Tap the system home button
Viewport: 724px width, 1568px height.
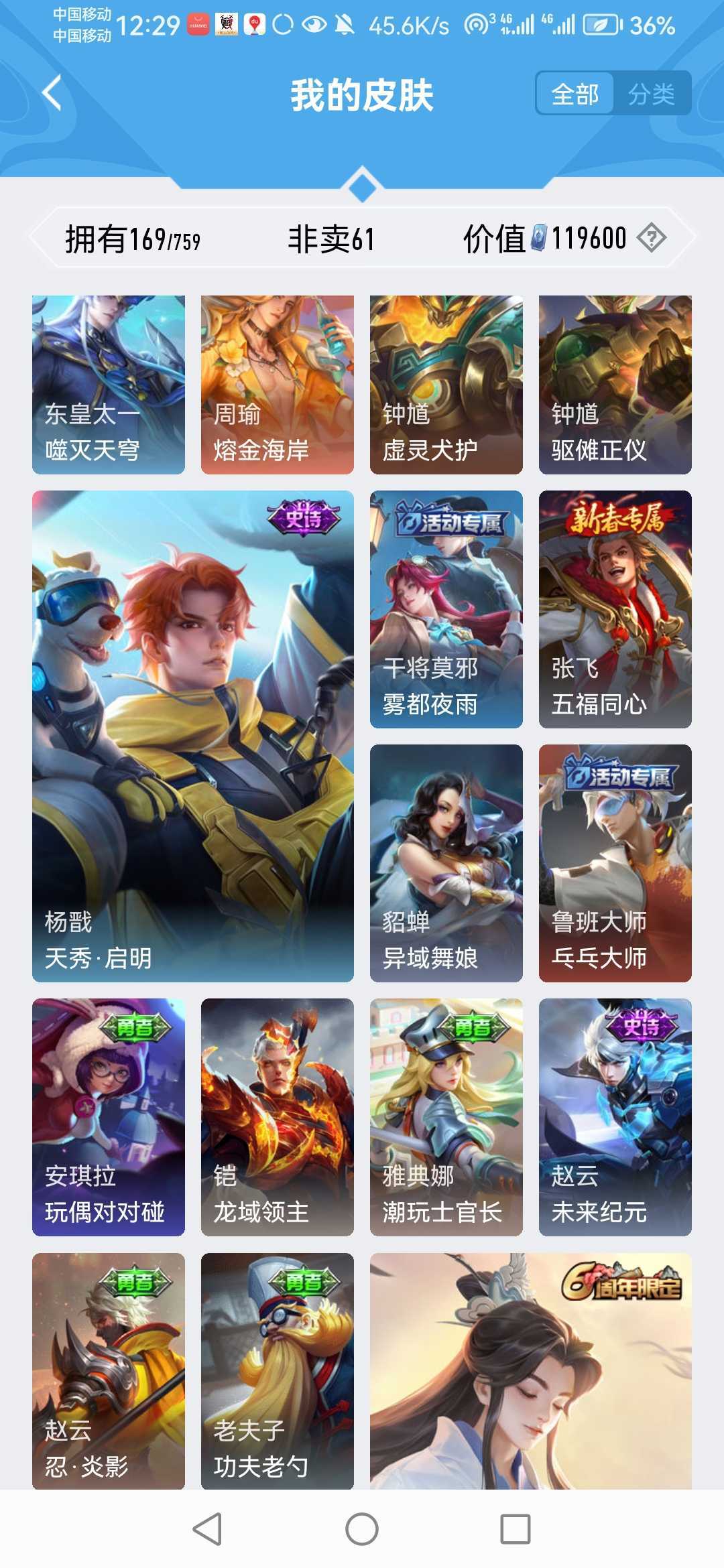point(362,1529)
